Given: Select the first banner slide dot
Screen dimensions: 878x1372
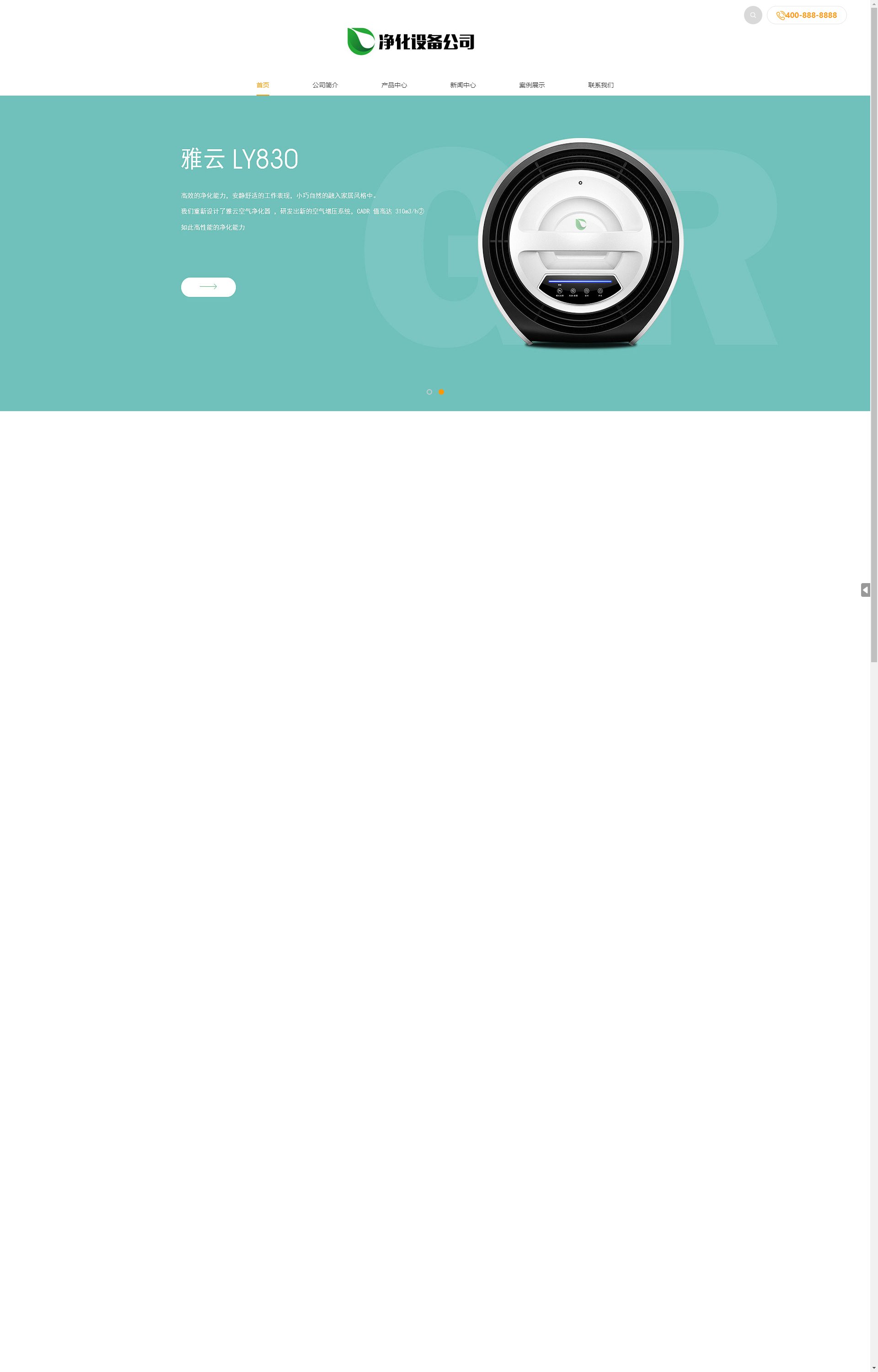Looking at the screenshot, I should coord(429,391).
